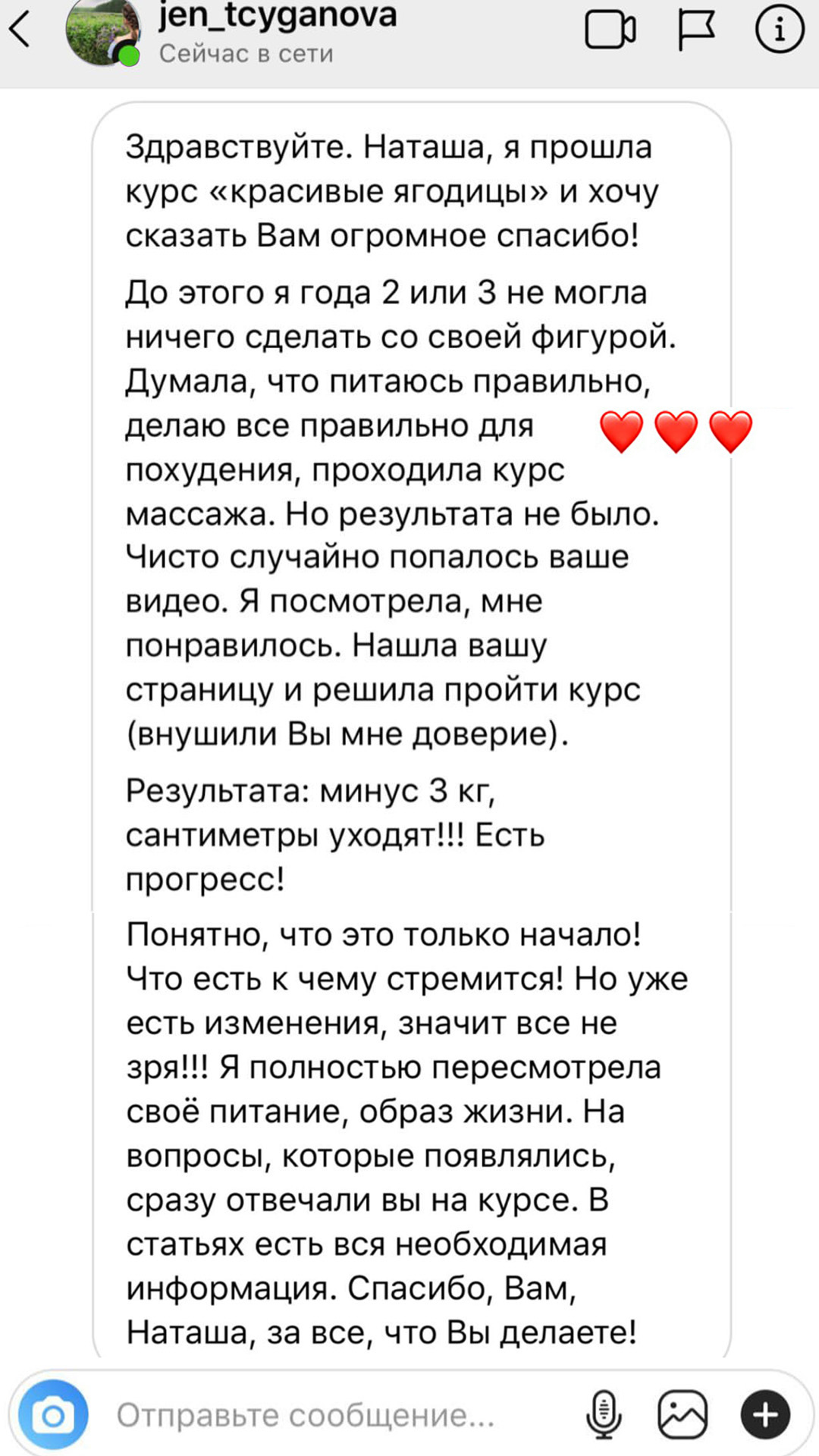
Task: Record a voice message
Action: (x=604, y=1415)
